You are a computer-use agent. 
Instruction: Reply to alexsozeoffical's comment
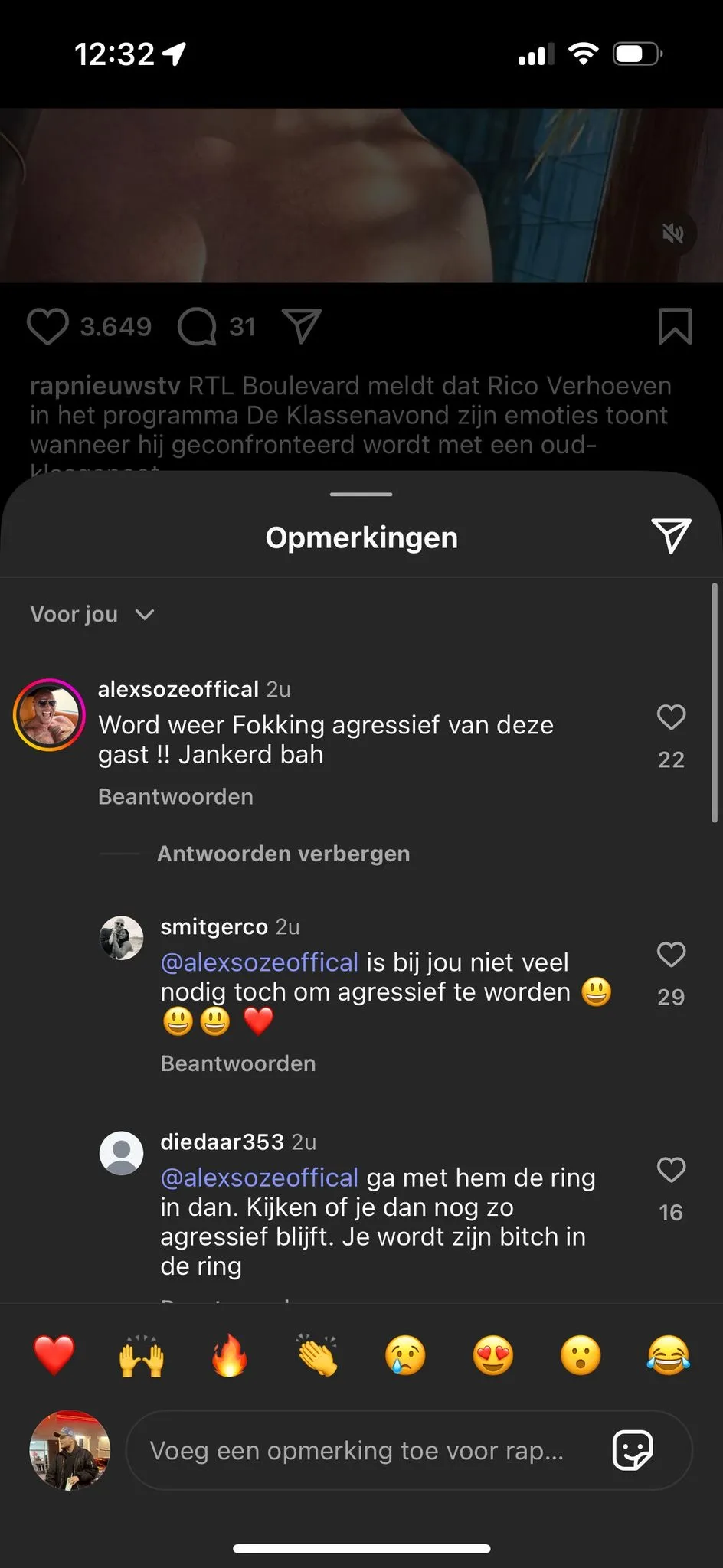[x=175, y=796]
